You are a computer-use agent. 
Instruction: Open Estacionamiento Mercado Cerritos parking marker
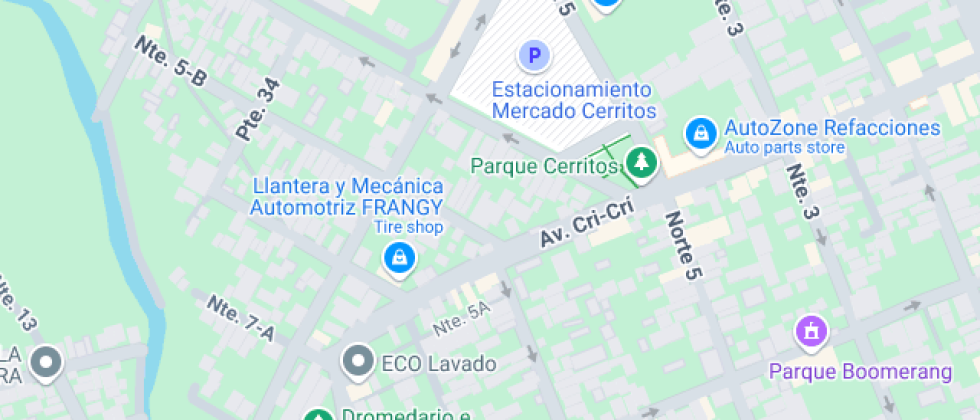(534, 55)
